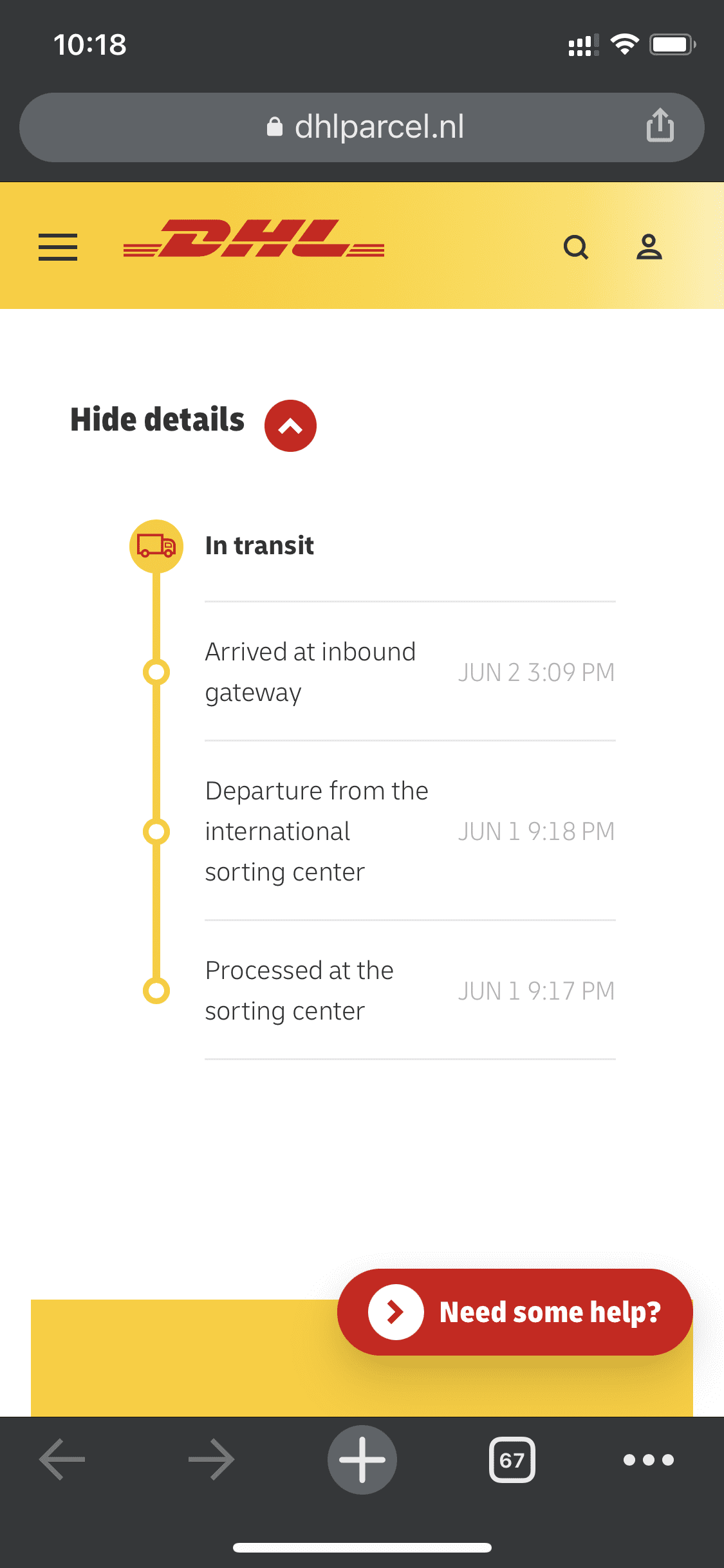Tap the Need some help? button
Viewport: 724px width, 1568px height.
point(515,1312)
